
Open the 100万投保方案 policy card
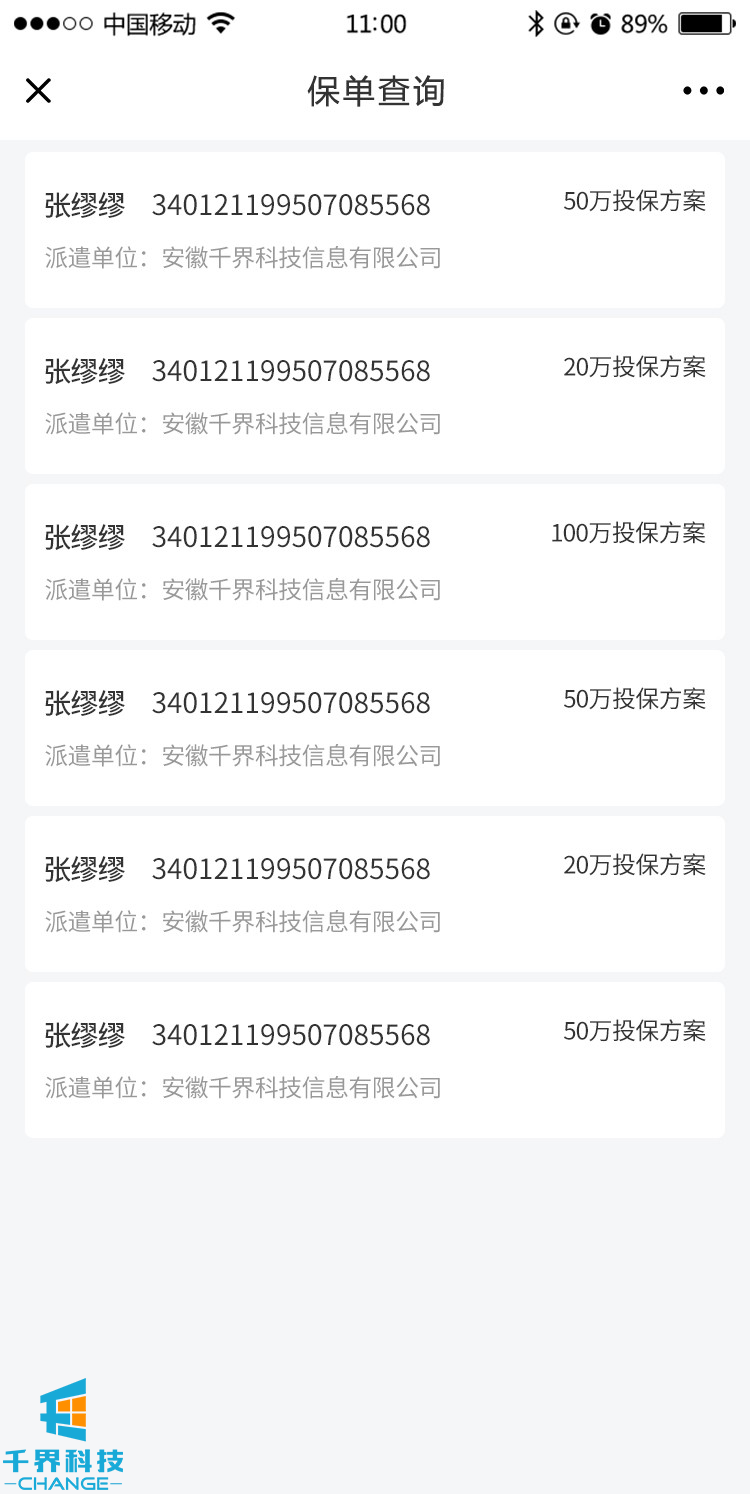tap(375, 562)
